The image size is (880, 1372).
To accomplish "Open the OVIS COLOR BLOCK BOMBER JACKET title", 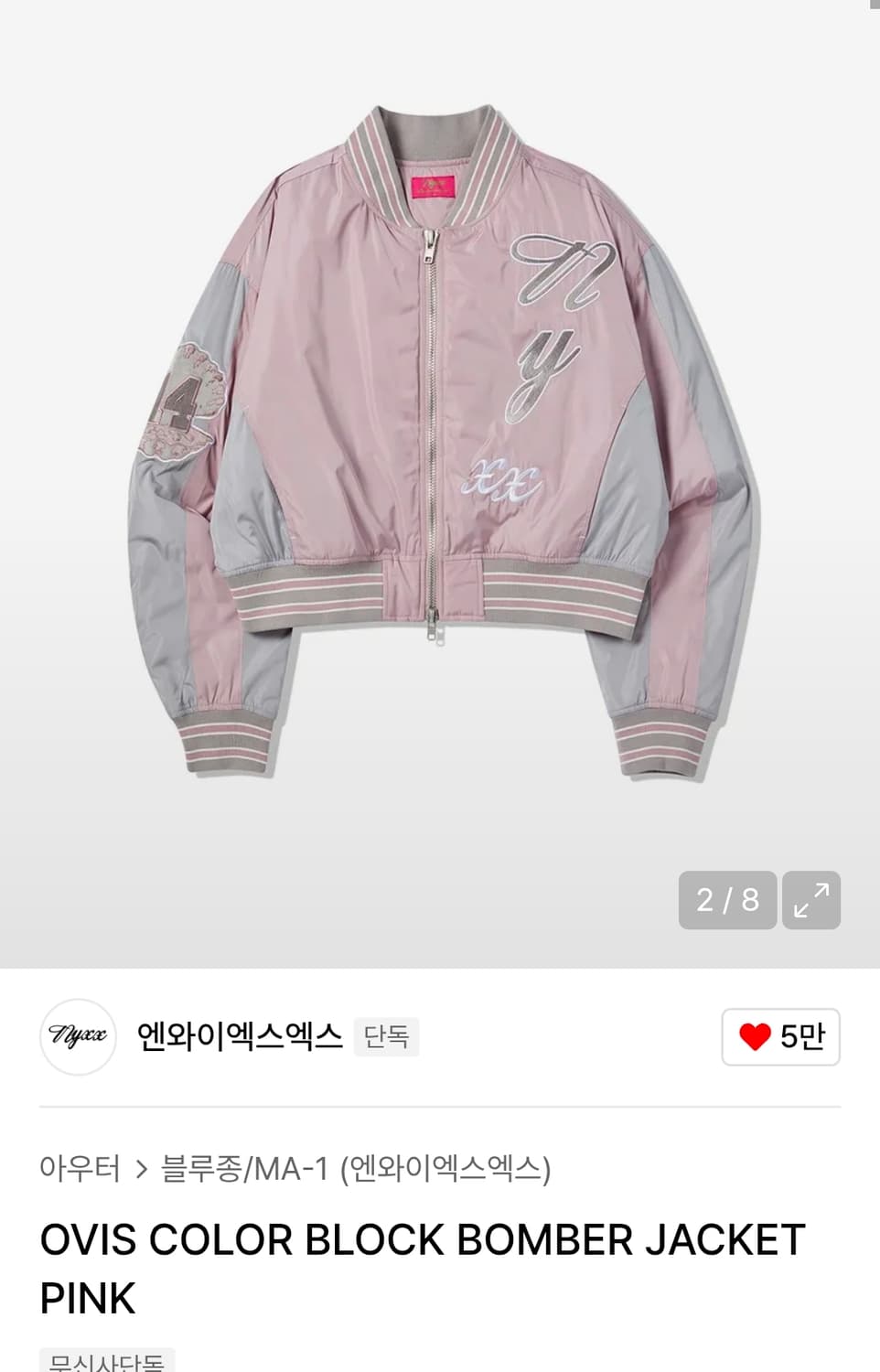I will (421, 1239).
